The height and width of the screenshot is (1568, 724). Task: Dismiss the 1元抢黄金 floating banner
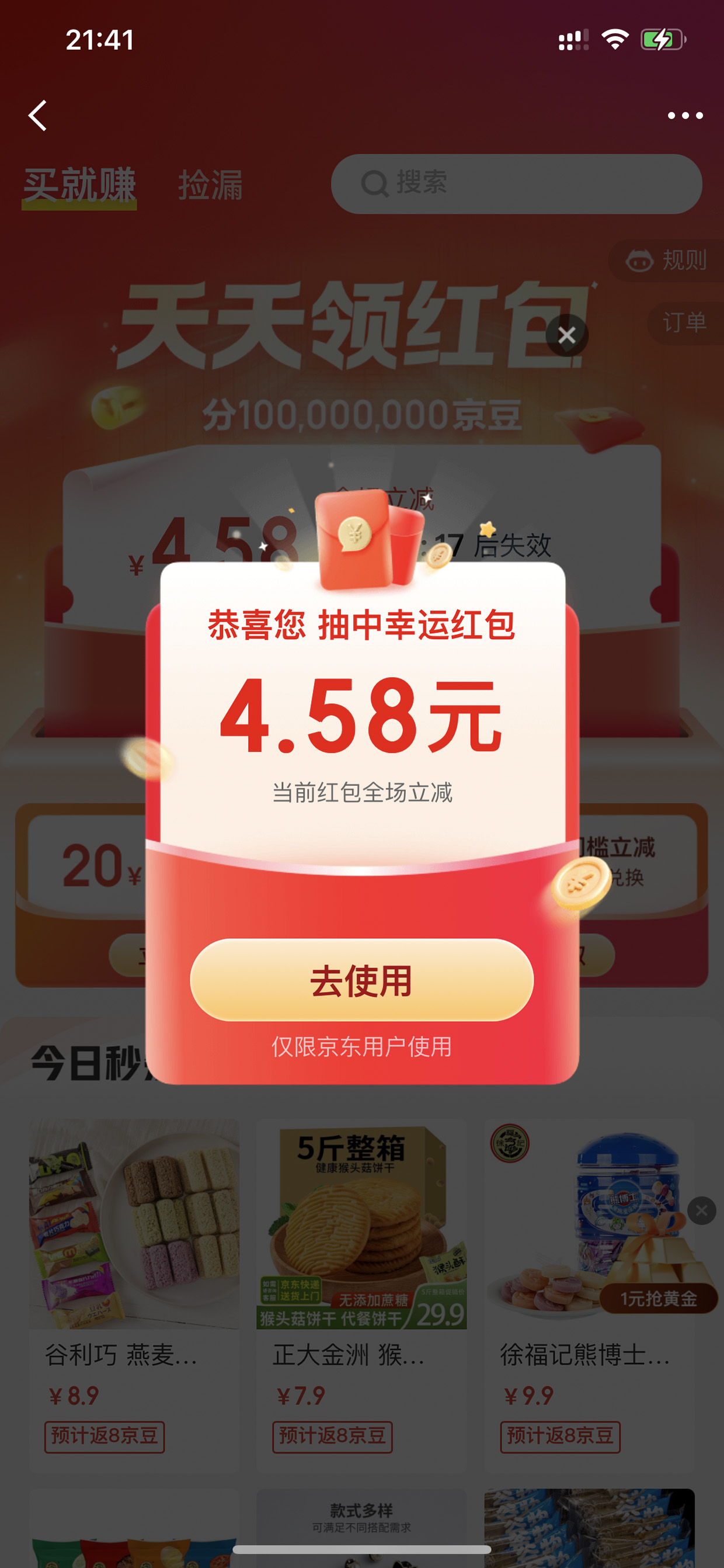(701, 1210)
